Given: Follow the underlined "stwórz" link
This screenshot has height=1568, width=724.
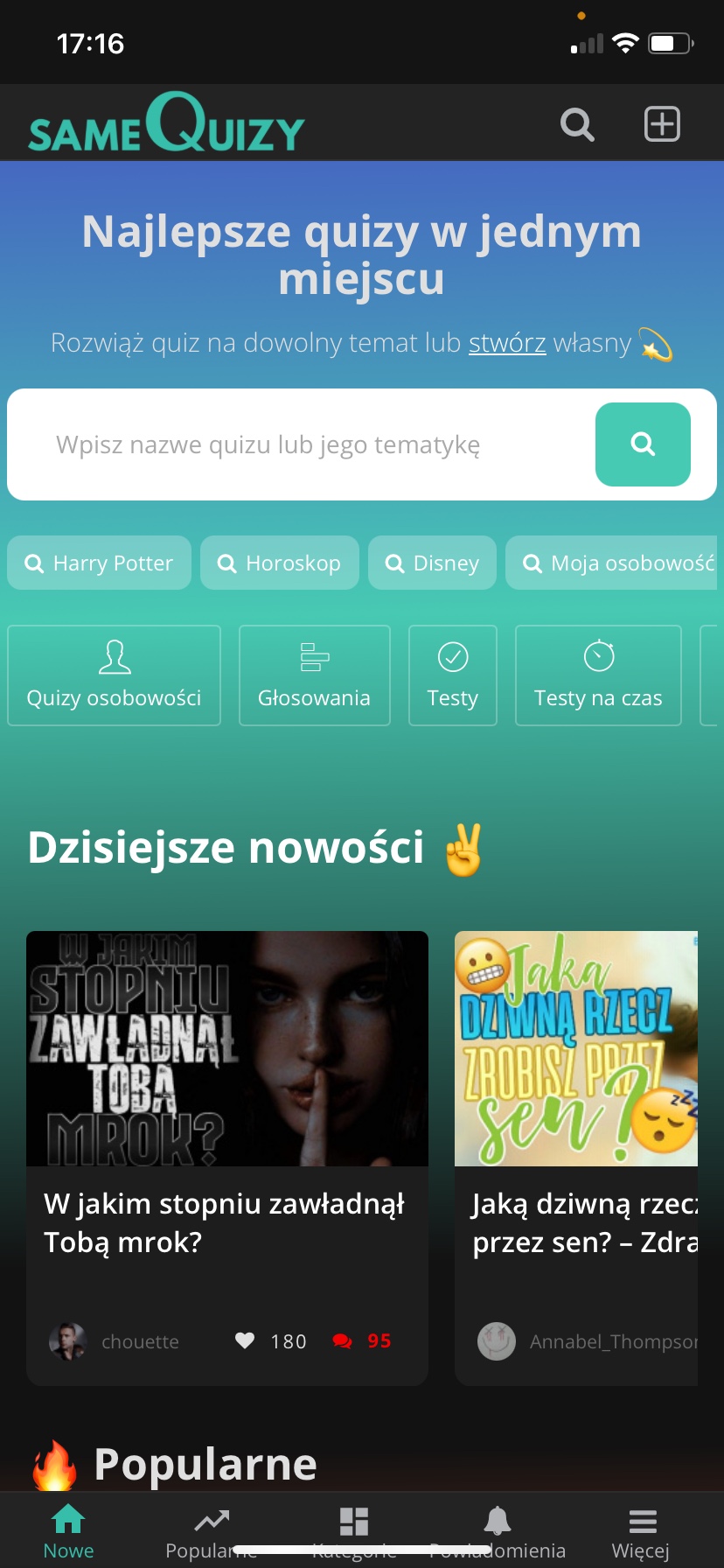Looking at the screenshot, I should pos(507,343).
